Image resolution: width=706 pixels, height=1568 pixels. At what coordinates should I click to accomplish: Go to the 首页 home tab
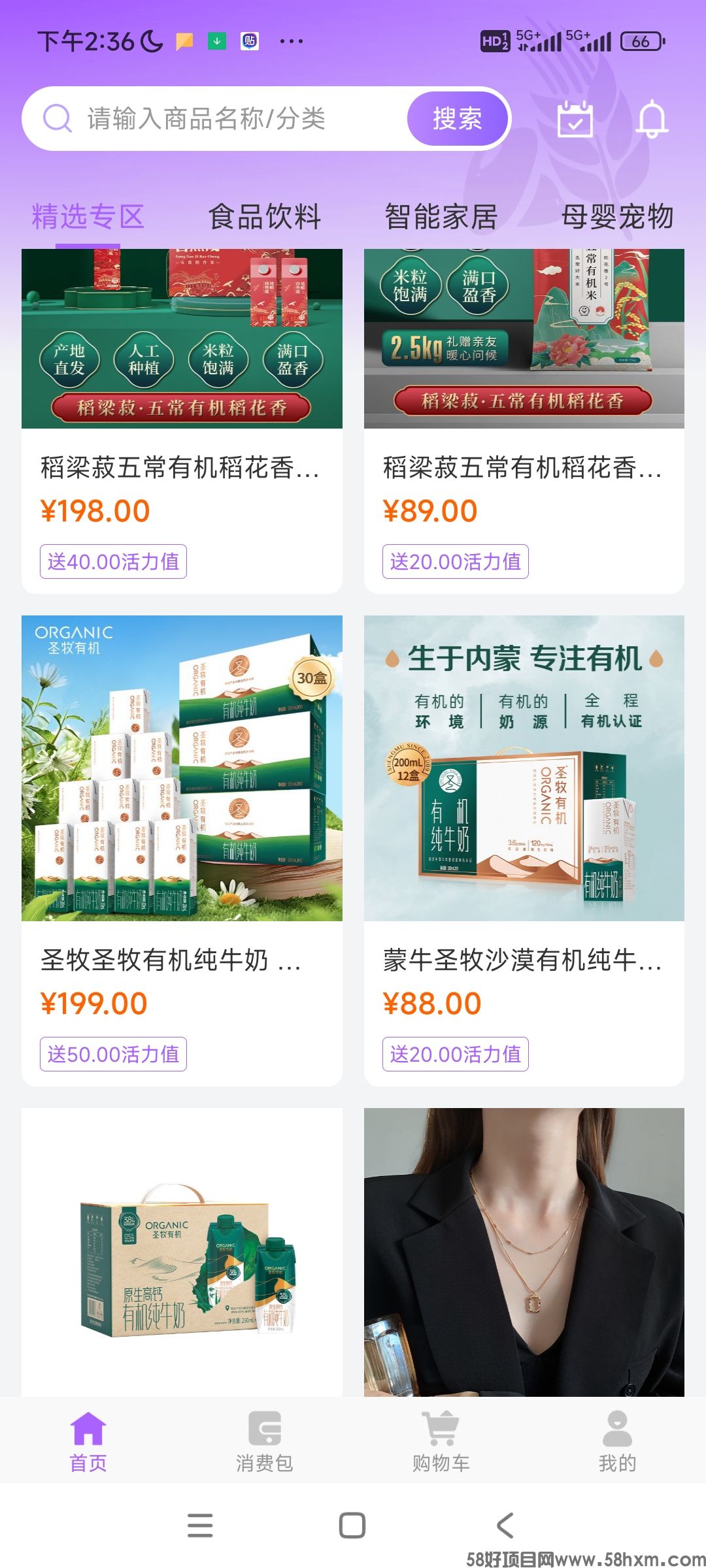88,1441
